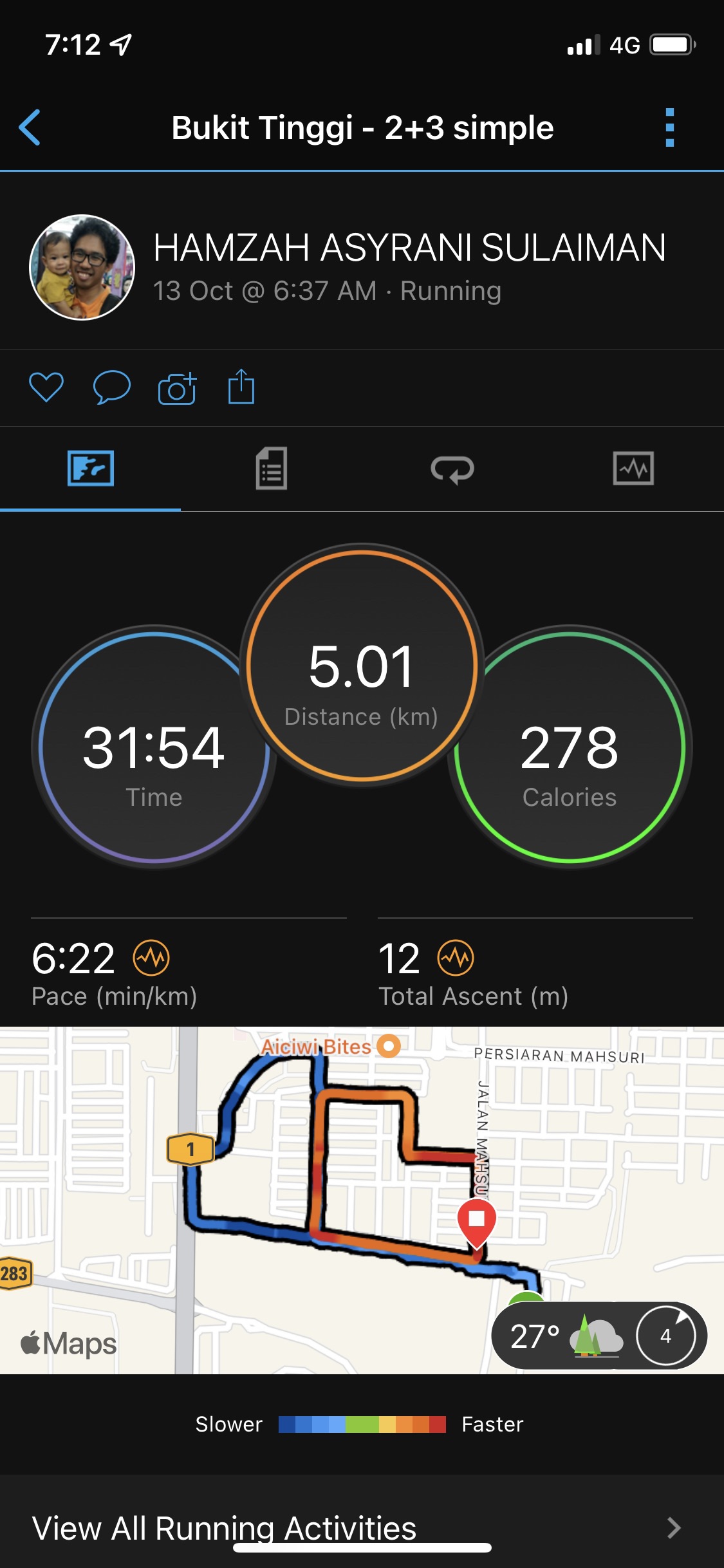
Task: Switch to the charts tab
Action: coord(633,469)
